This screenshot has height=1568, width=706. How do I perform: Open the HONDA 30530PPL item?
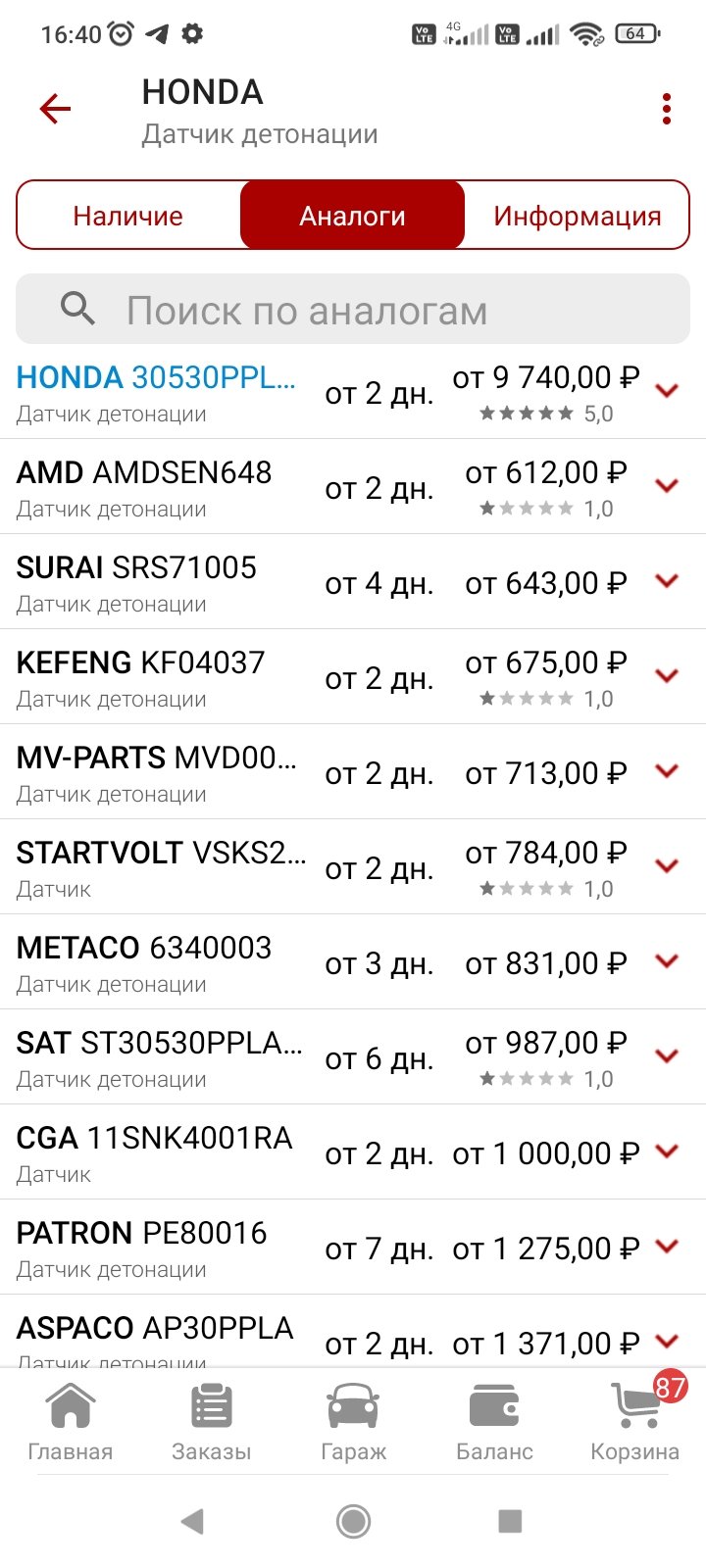[353, 392]
